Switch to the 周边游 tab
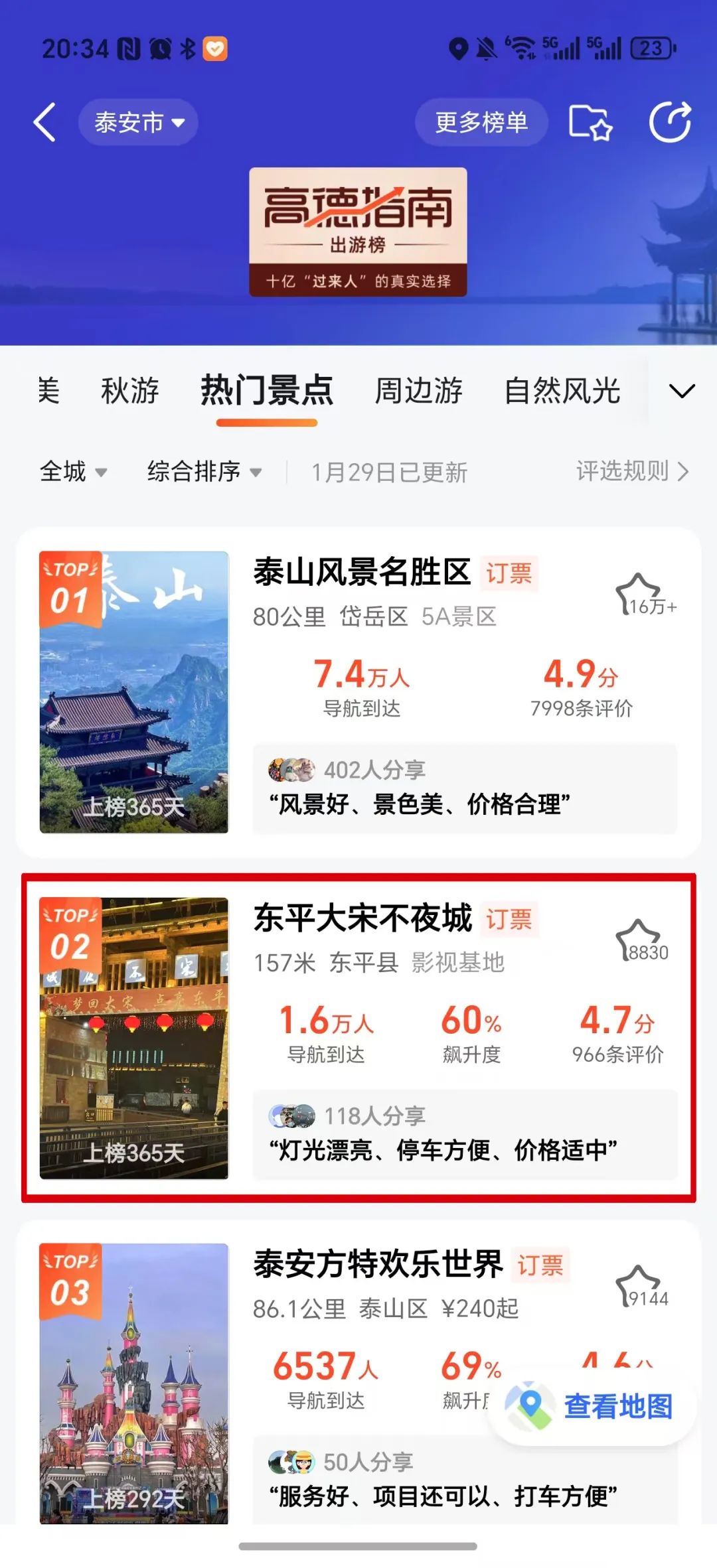This screenshot has height=1568, width=717. (x=418, y=390)
